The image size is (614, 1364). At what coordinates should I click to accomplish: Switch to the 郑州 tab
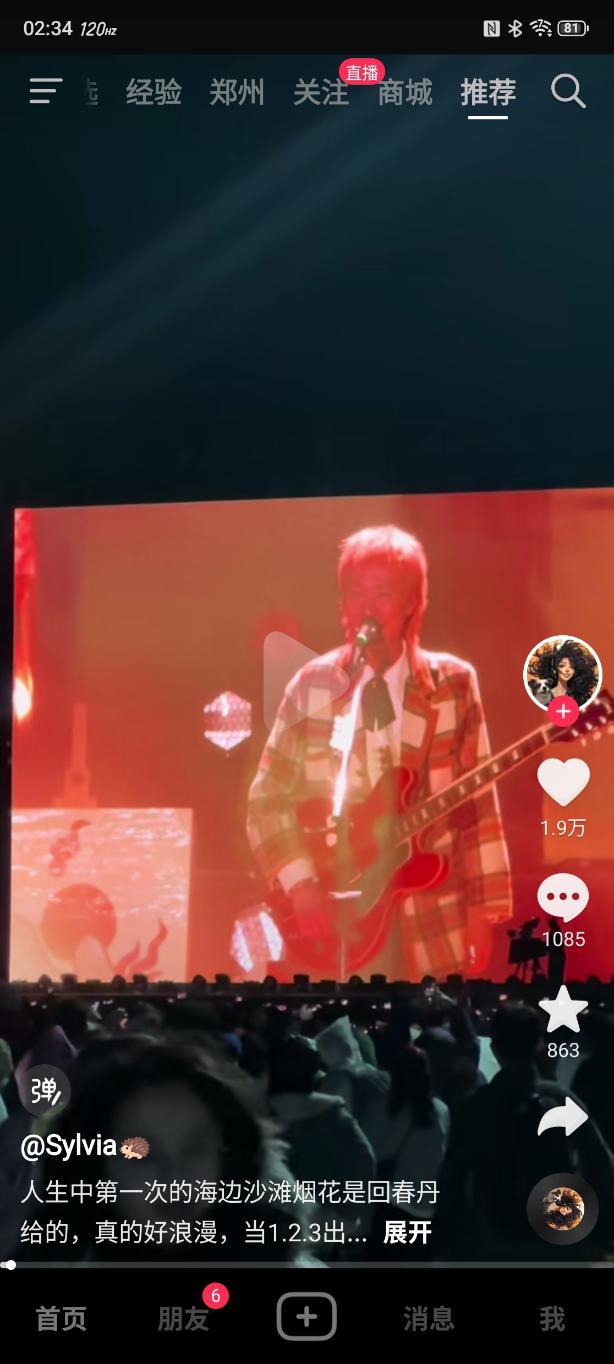237,92
